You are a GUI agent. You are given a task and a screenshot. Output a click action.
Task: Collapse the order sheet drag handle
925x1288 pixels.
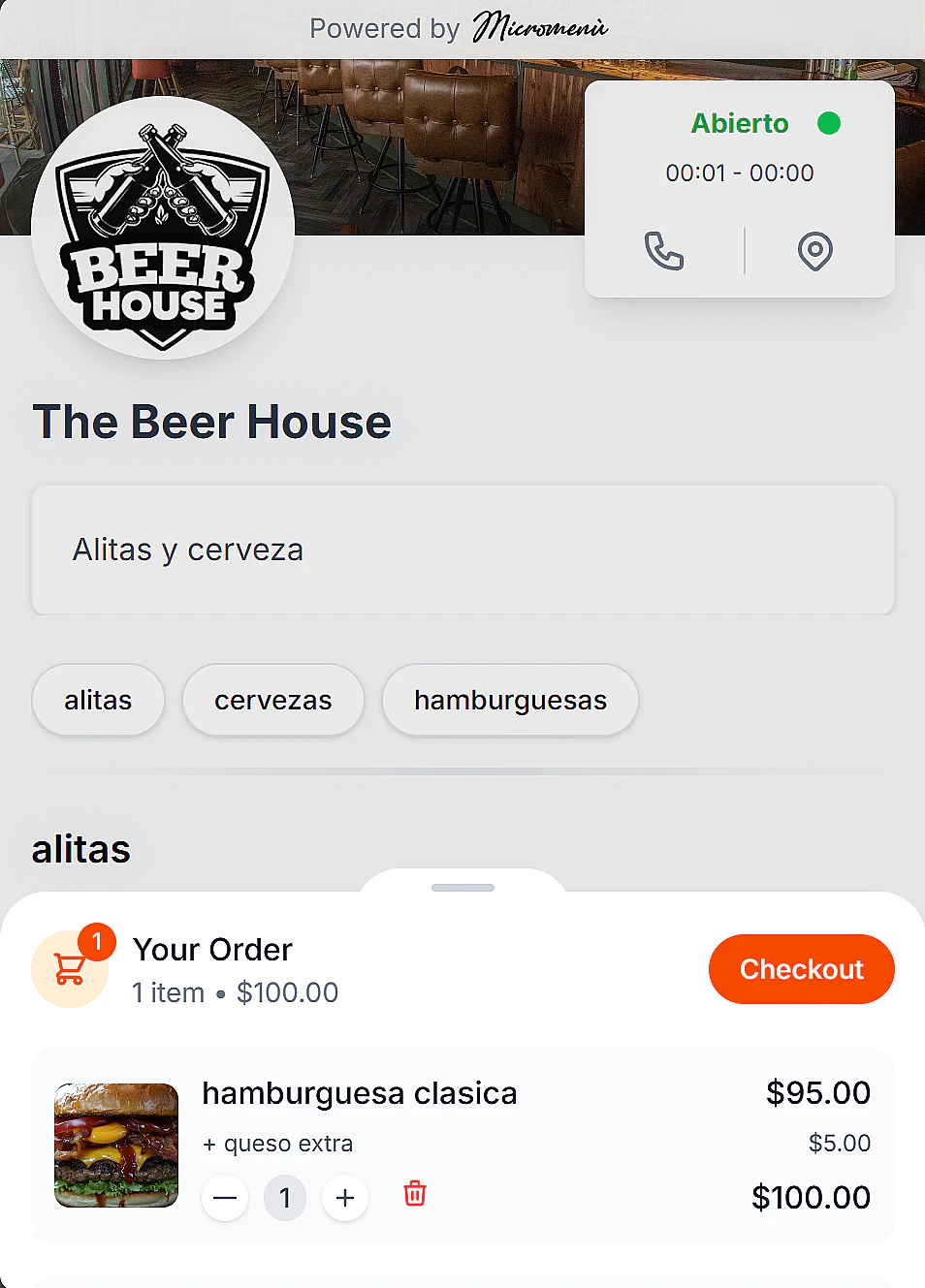pos(462,887)
